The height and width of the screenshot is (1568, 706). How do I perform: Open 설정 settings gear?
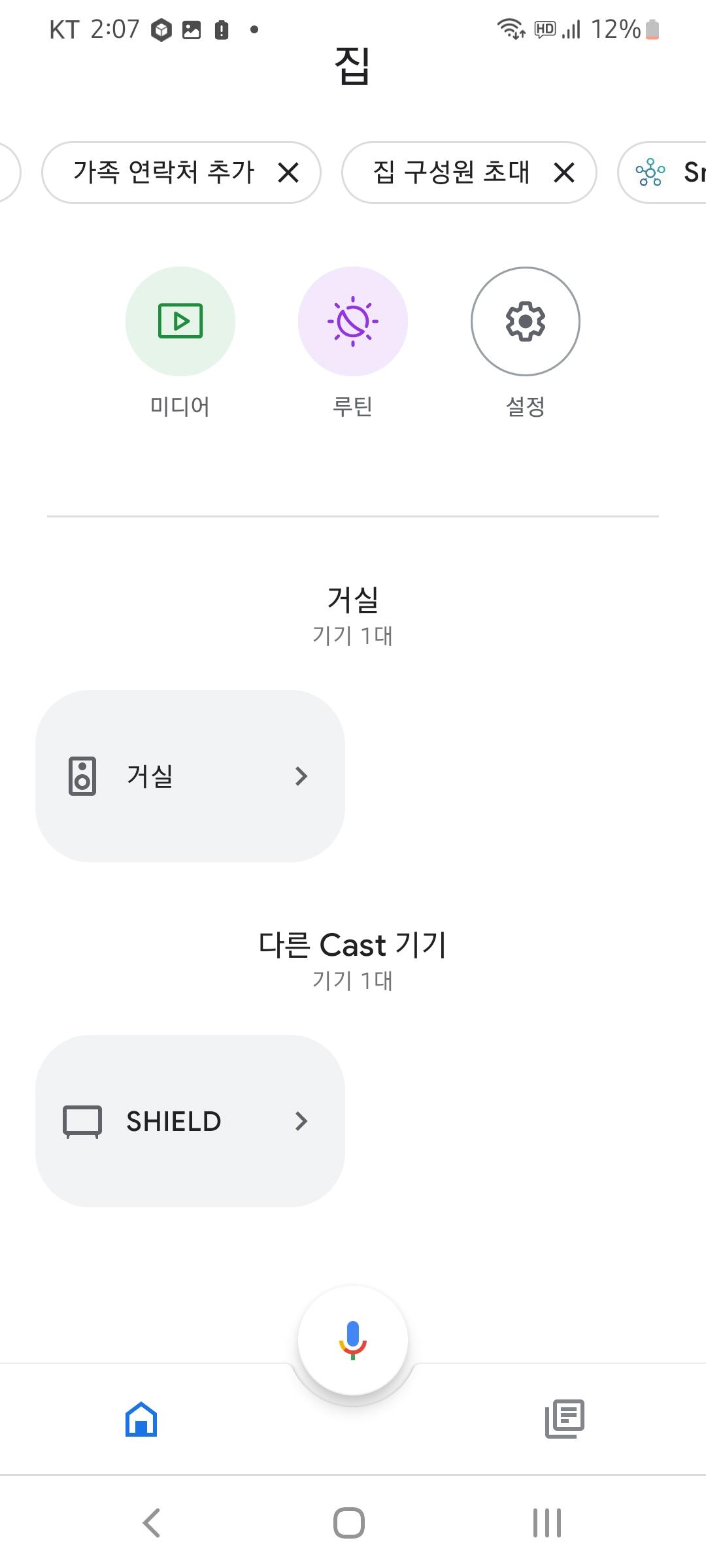point(526,321)
